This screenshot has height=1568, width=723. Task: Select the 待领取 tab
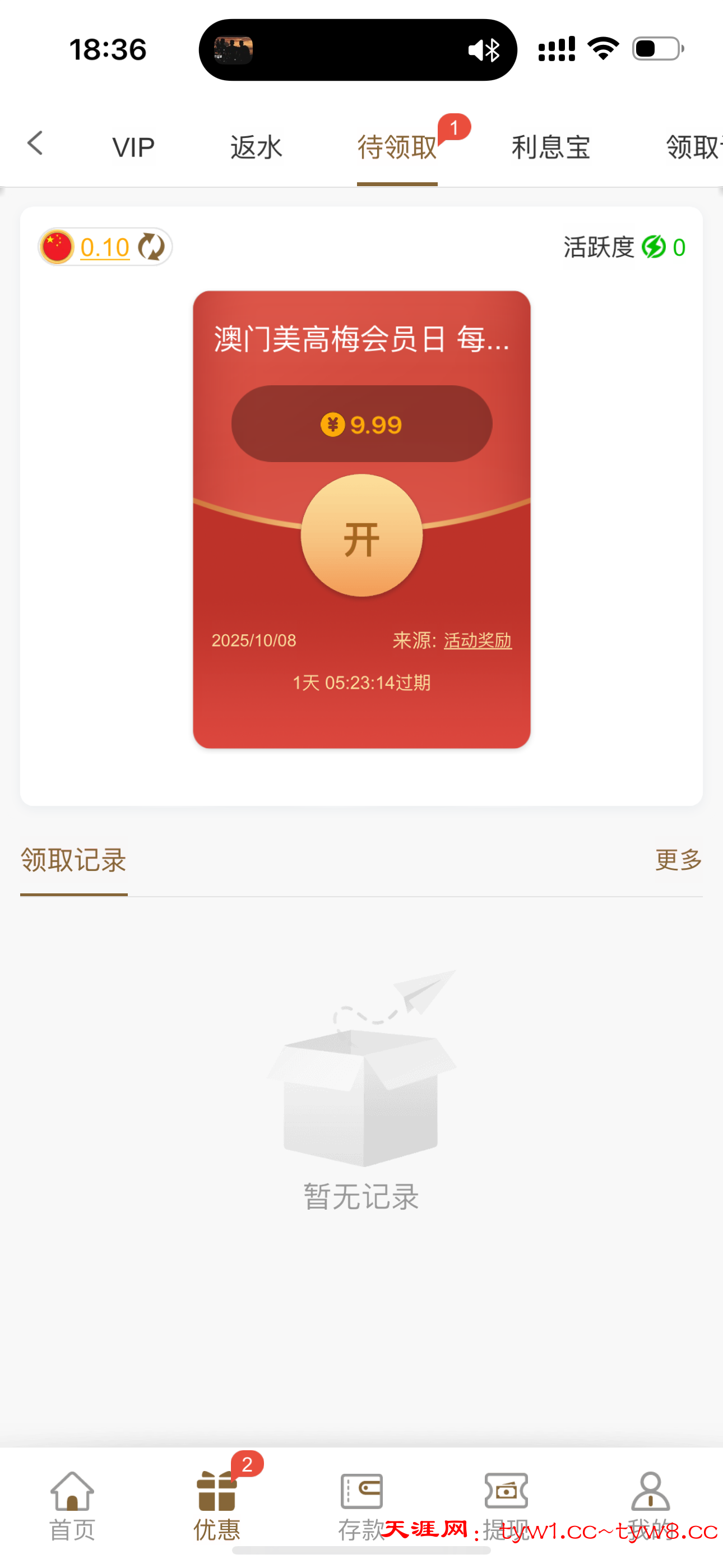click(x=397, y=147)
